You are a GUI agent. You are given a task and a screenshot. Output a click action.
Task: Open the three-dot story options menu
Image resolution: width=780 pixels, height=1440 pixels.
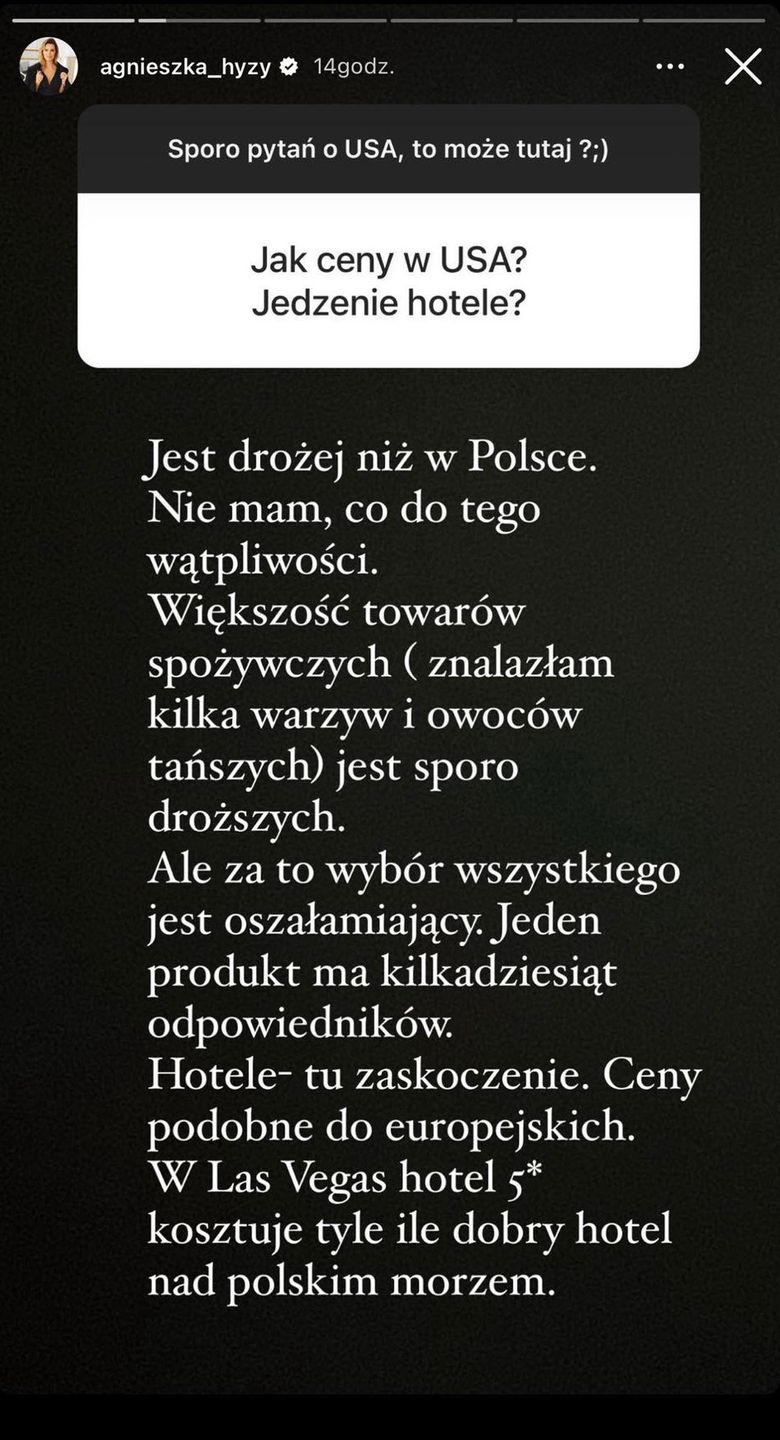[x=670, y=67]
